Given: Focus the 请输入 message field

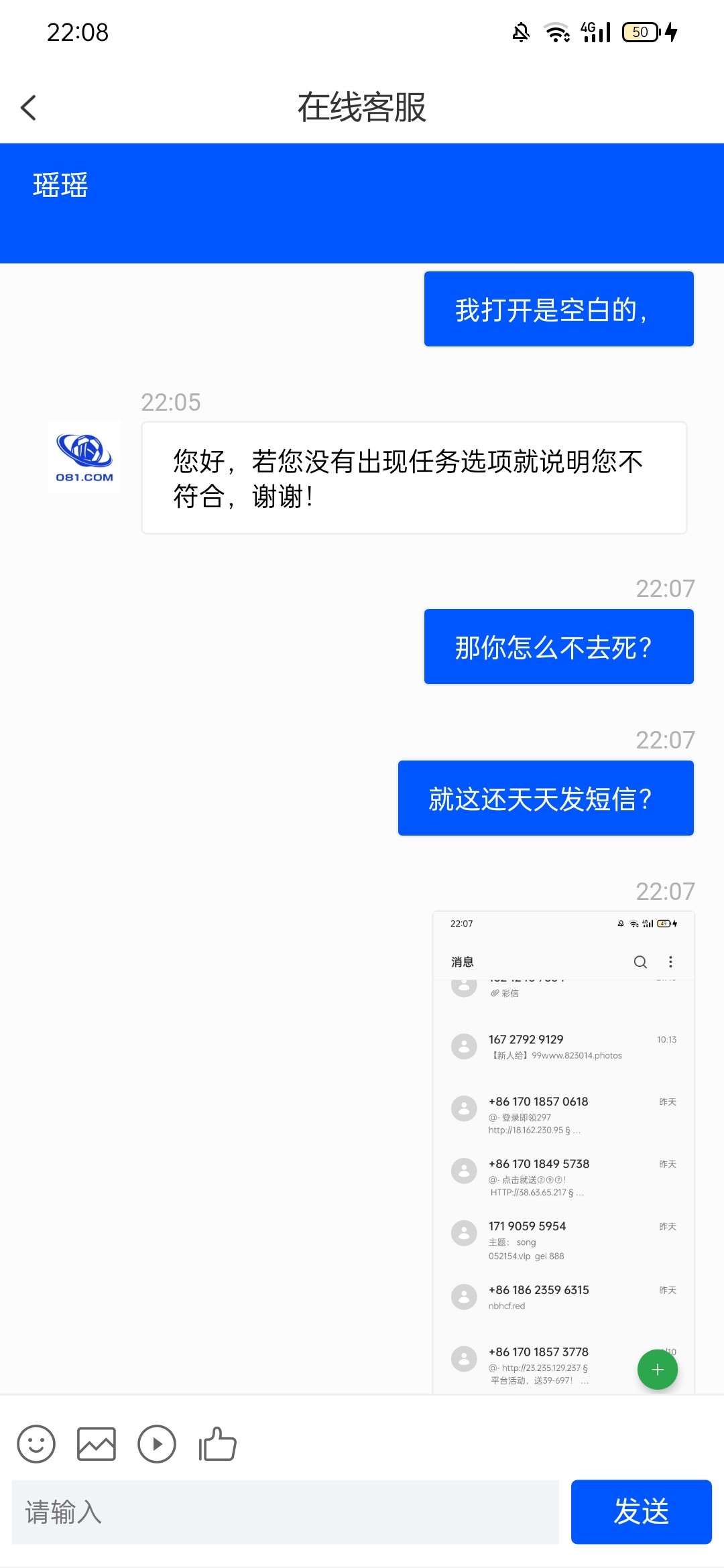Looking at the screenshot, I should pyautogui.click(x=286, y=1512).
